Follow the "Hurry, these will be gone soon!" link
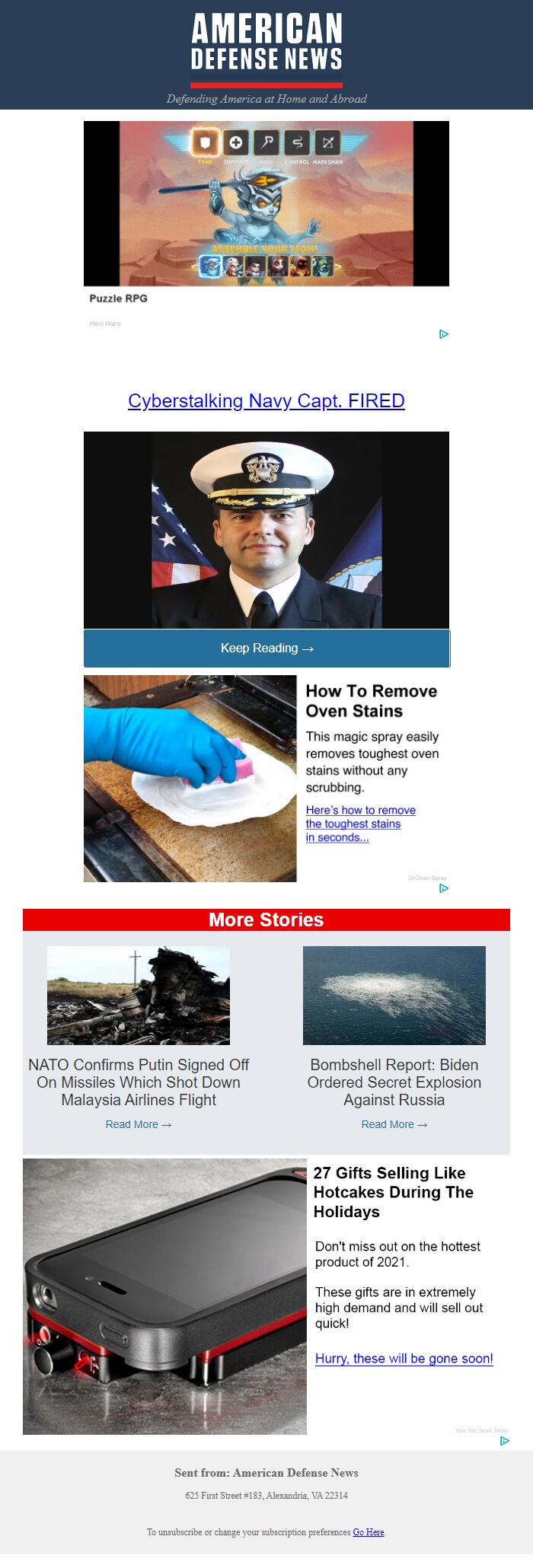533x1568 pixels. tap(404, 1359)
